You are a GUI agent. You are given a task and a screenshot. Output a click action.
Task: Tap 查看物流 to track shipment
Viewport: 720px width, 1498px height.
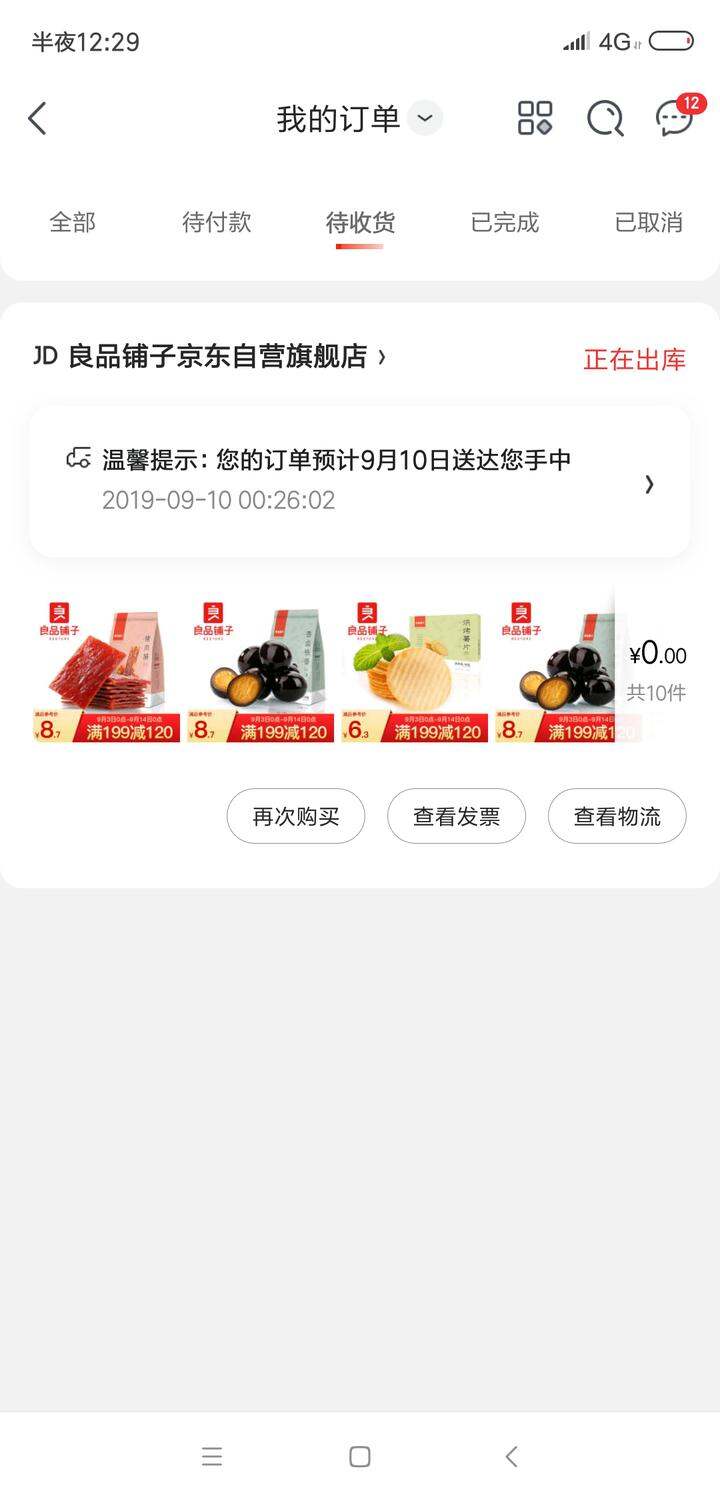click(617, 816)
